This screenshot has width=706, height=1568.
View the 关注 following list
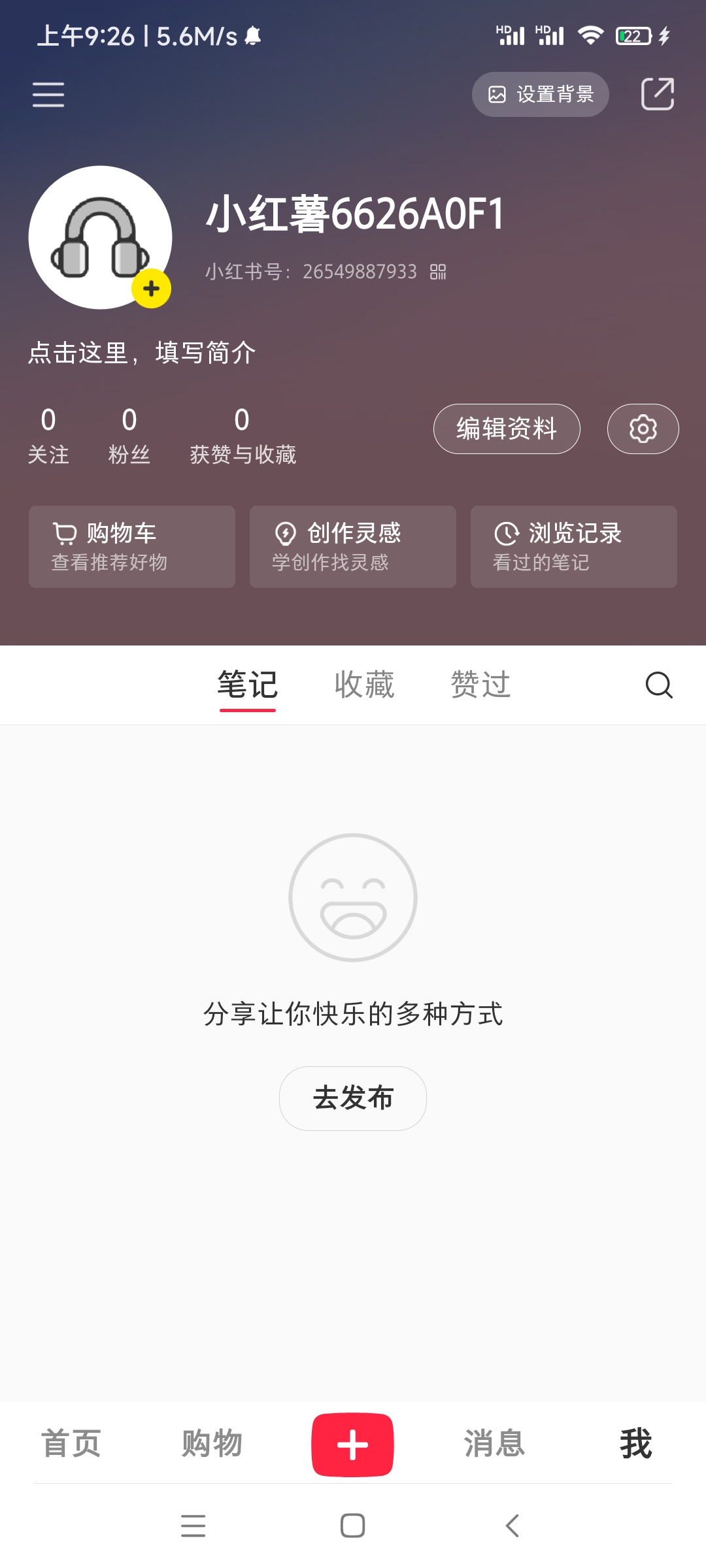(48, 436)
